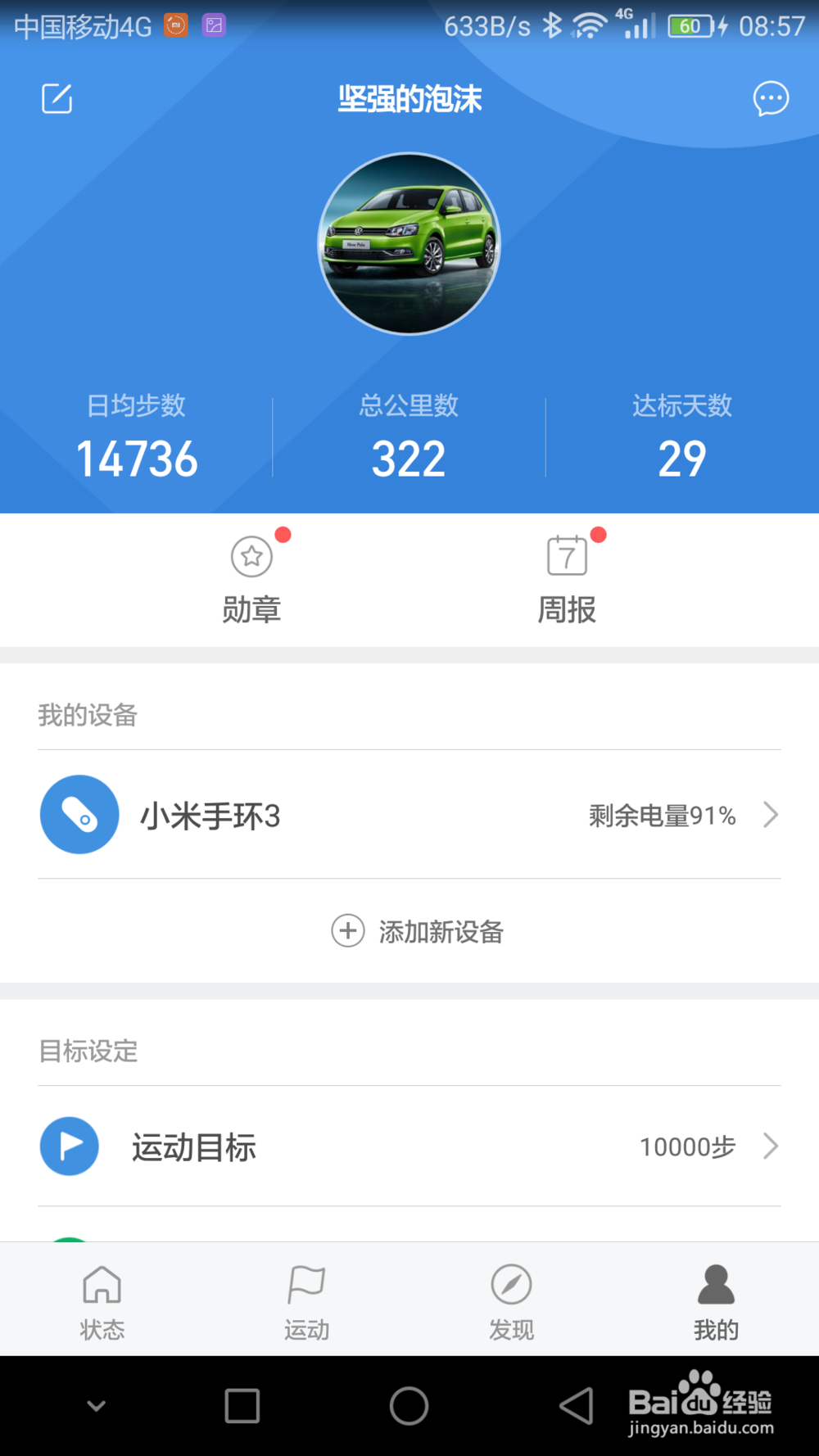Open 勋章 medals
This screenshot has width=819, height=1456.
click(252, 580)
